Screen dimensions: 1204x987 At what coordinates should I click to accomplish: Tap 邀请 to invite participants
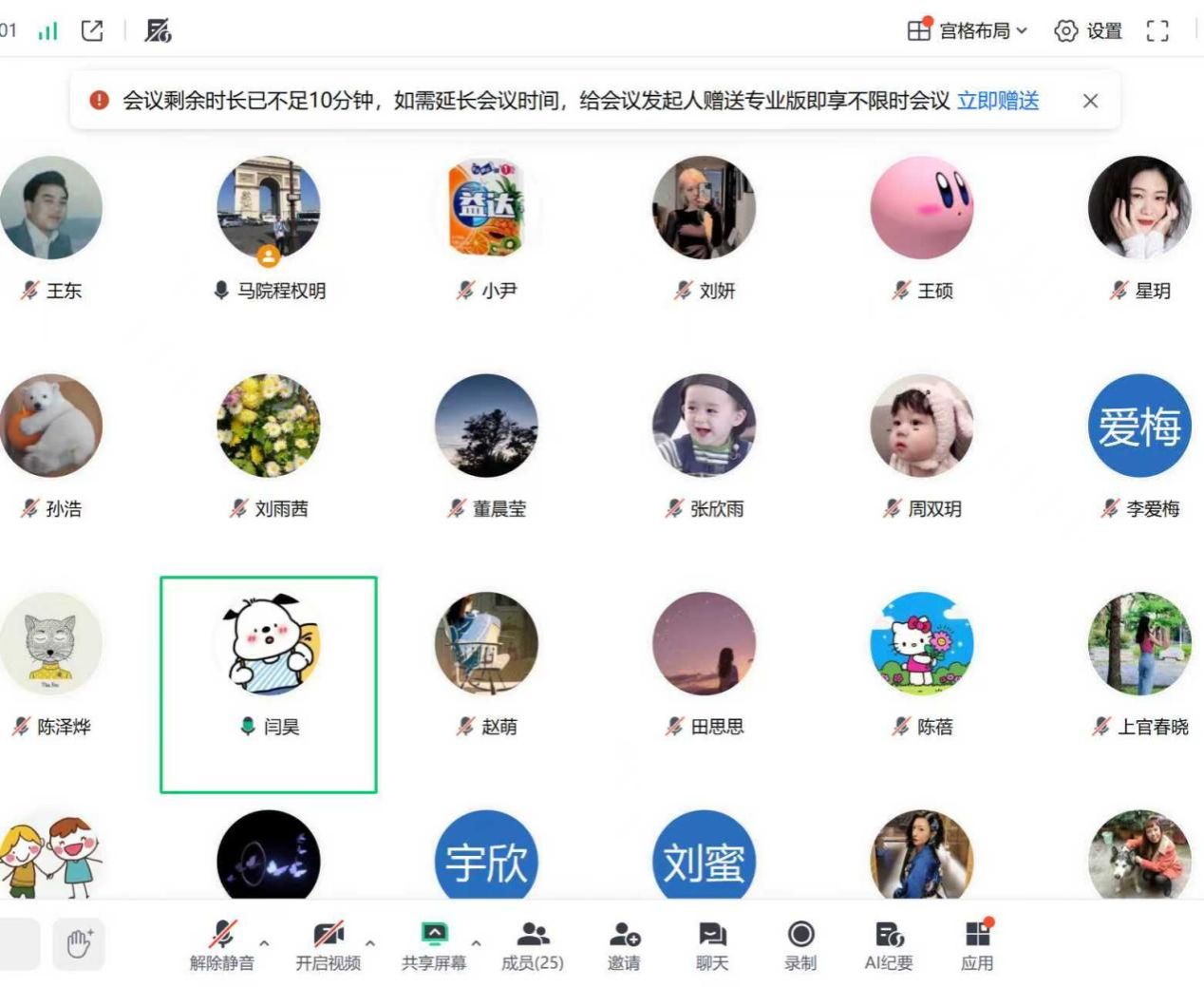tap(624, 944)
